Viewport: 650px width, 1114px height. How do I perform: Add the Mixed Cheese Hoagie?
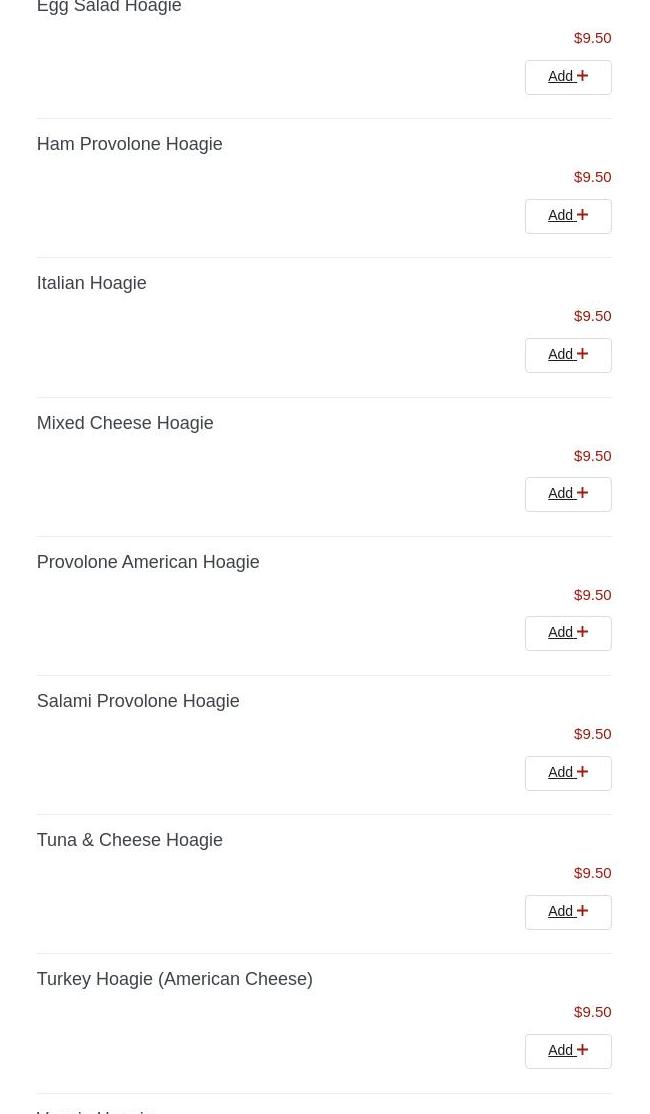click(x=567, y=494)
